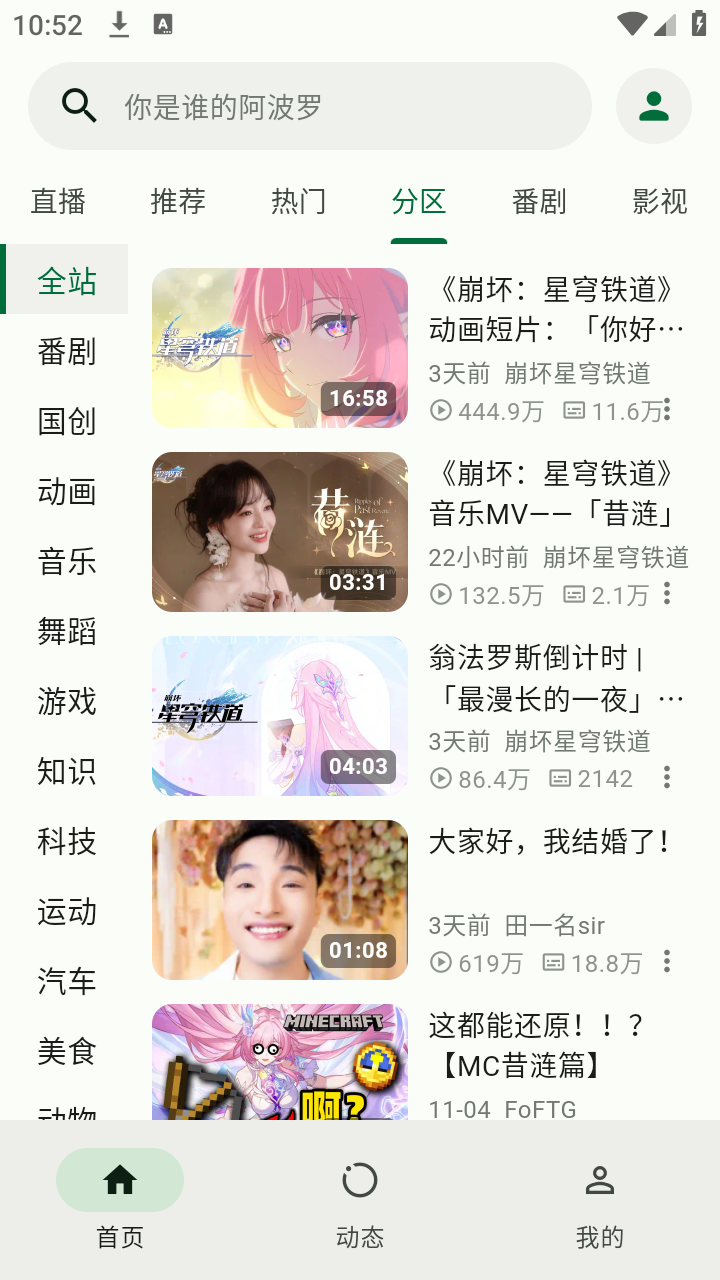
Task: Select the 音乐 category in sidebar
Action: tap(64, 562)
